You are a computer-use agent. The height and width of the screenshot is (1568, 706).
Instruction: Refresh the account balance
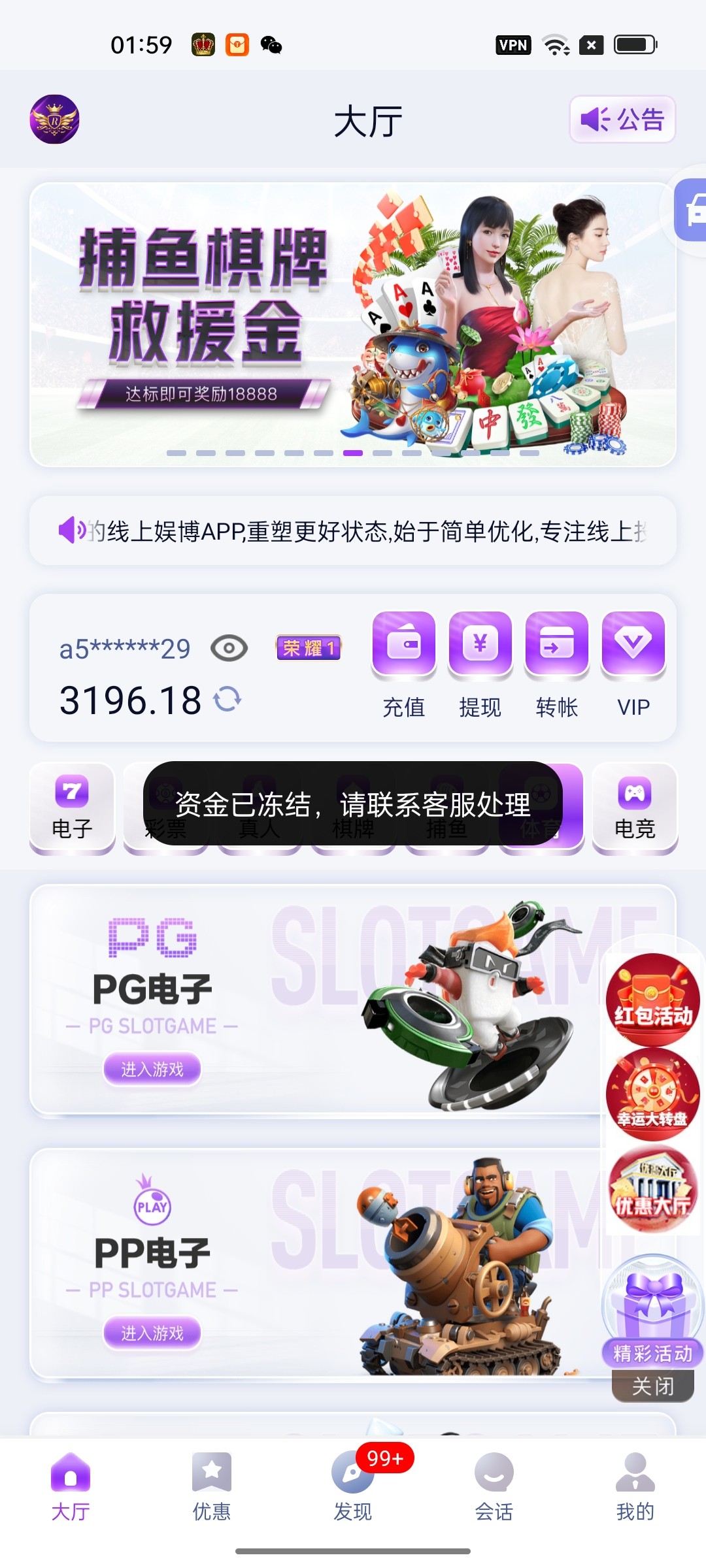point(227,700)
